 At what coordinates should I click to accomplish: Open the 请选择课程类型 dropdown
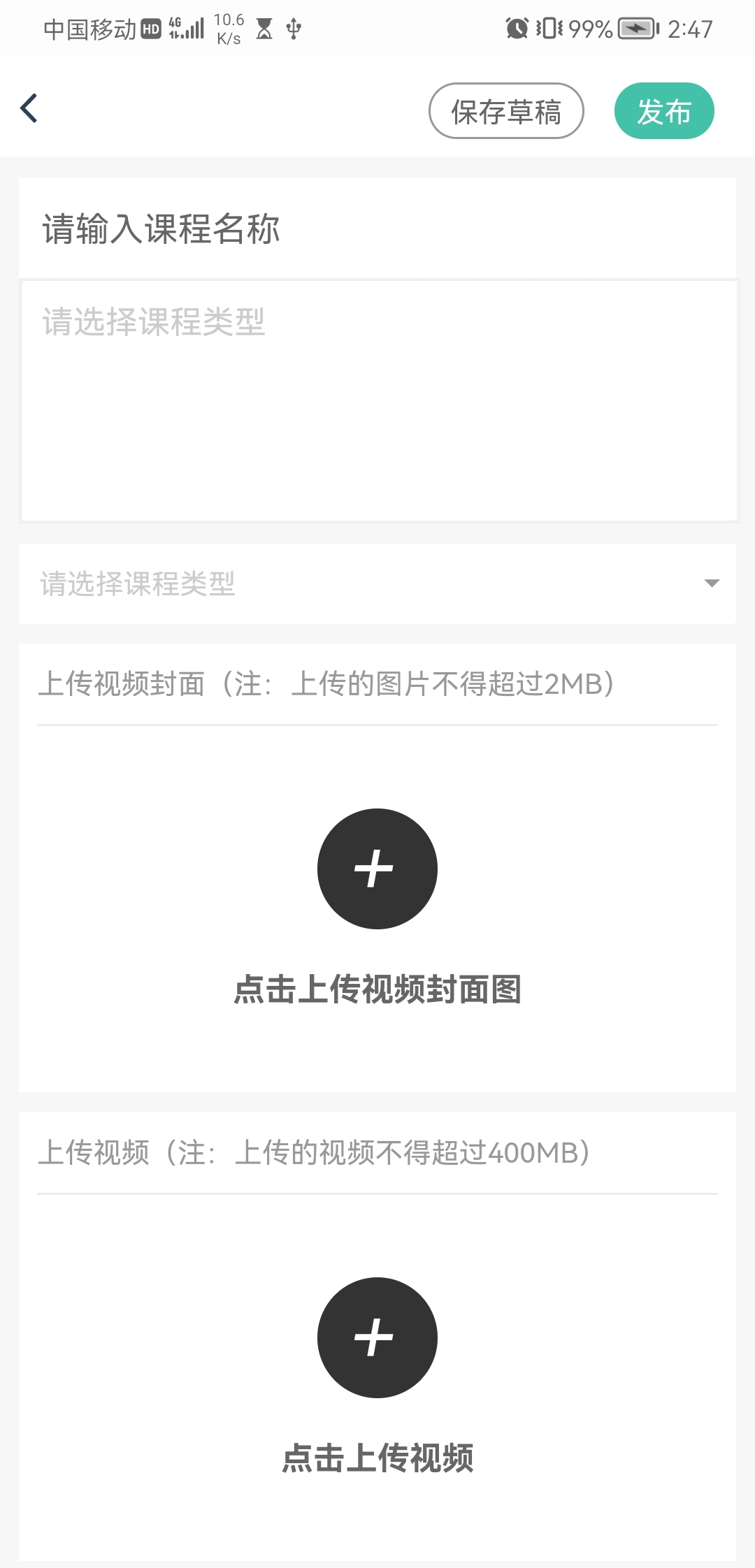[377, 583]
